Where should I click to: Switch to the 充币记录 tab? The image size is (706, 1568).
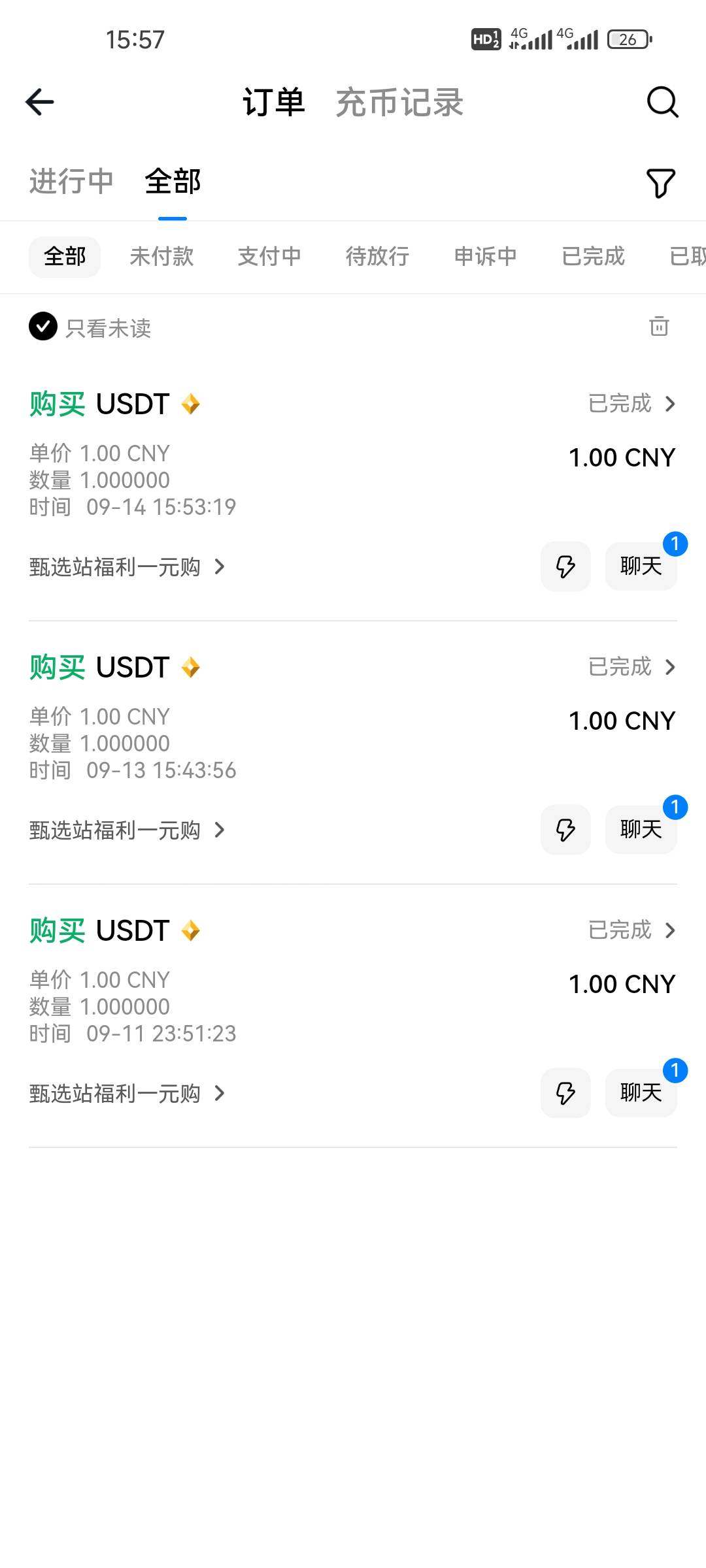399,103
